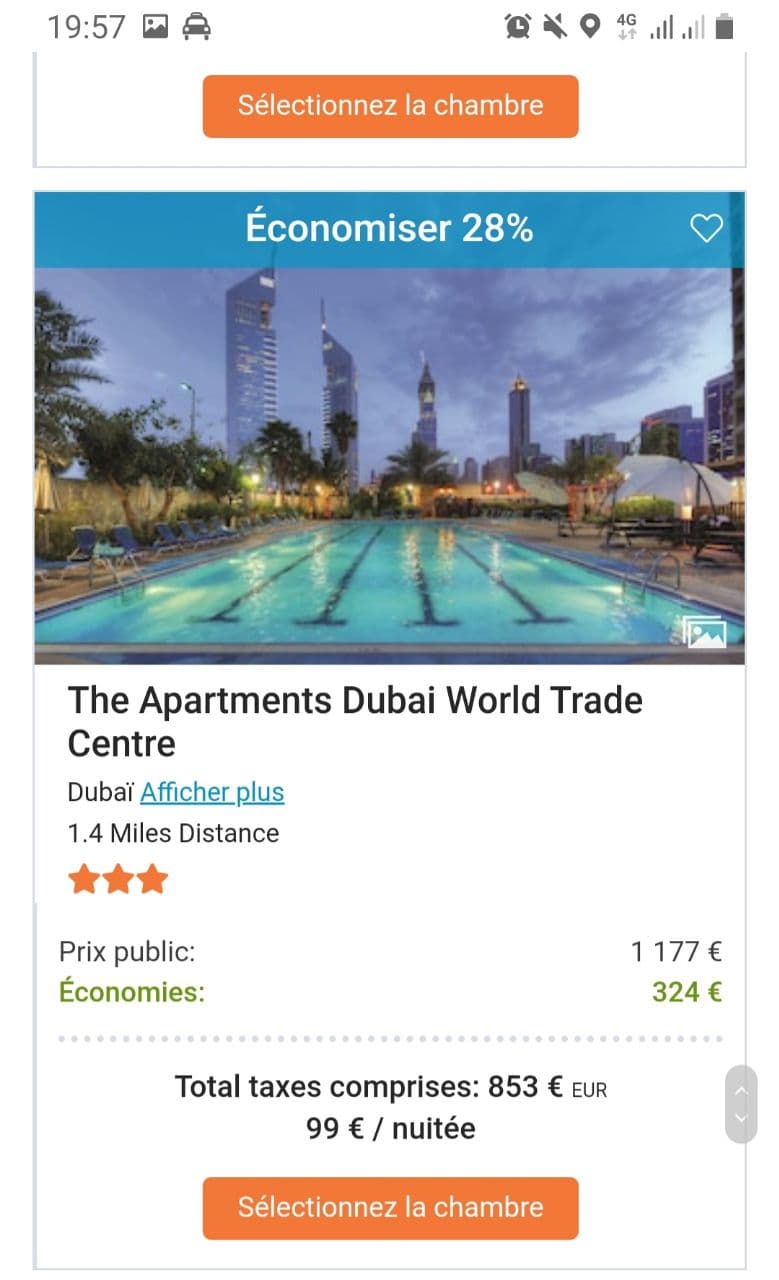Tap the down chevron on the floating scroll control
779x1280 pixels.
741,1119
